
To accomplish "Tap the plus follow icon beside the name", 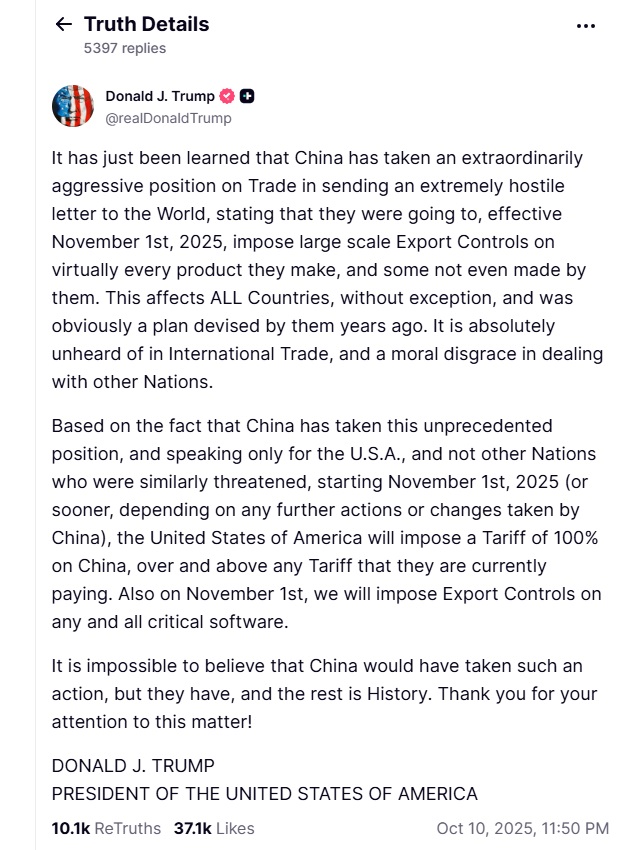I will [247, 96].
